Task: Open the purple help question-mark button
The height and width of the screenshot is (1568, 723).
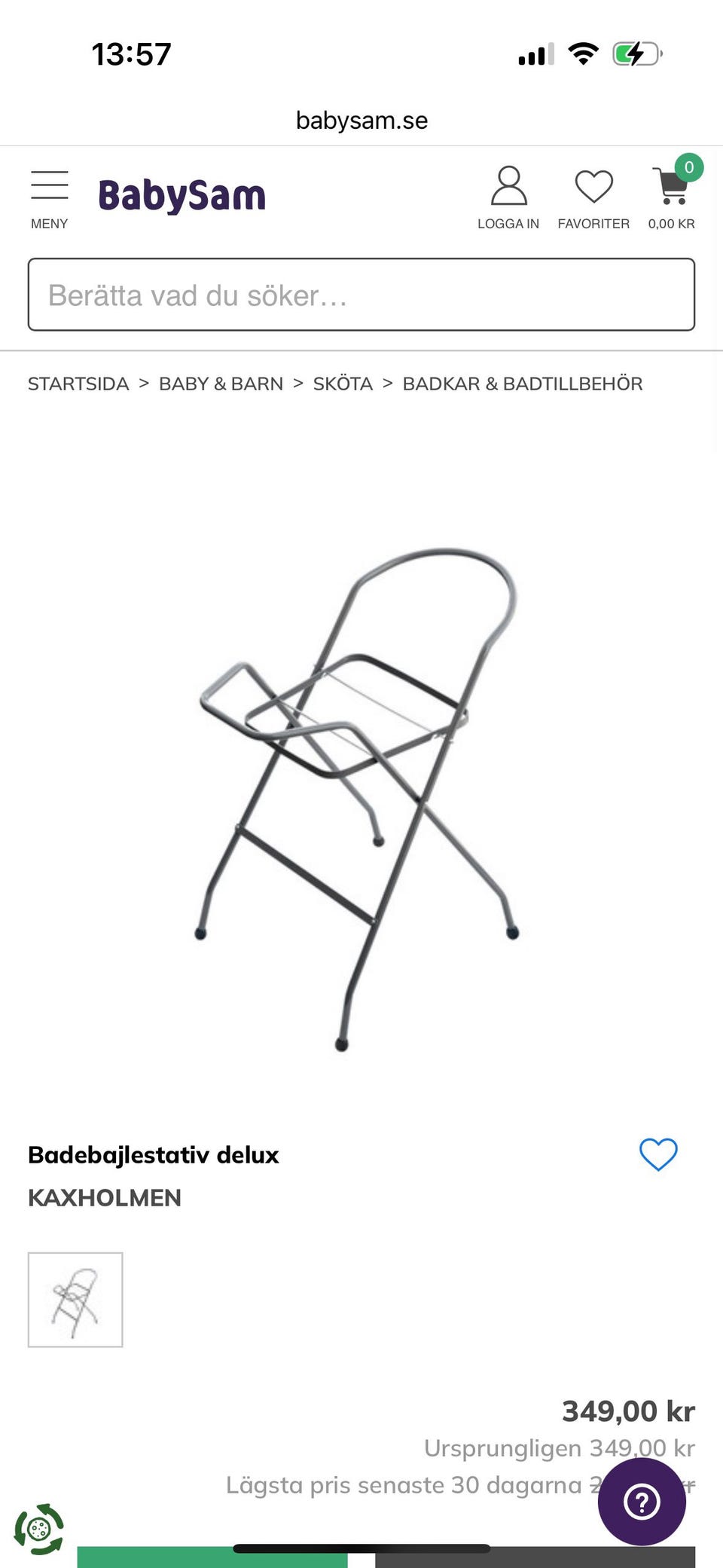Action: (x=642, y=1502)
